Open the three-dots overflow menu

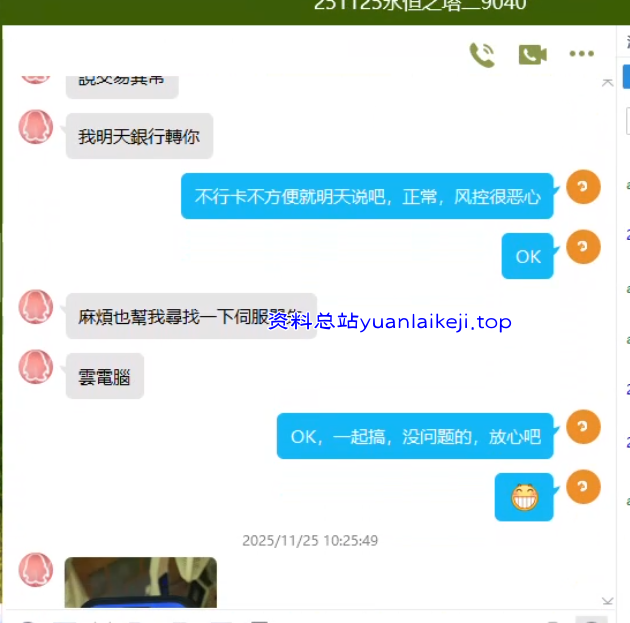[581, 55]
